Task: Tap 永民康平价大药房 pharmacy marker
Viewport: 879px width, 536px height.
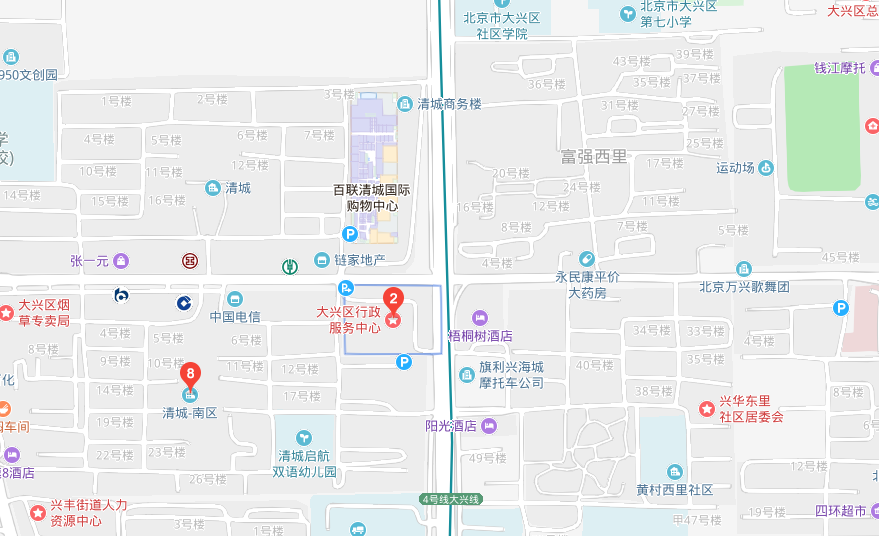Action: [587, 259]
